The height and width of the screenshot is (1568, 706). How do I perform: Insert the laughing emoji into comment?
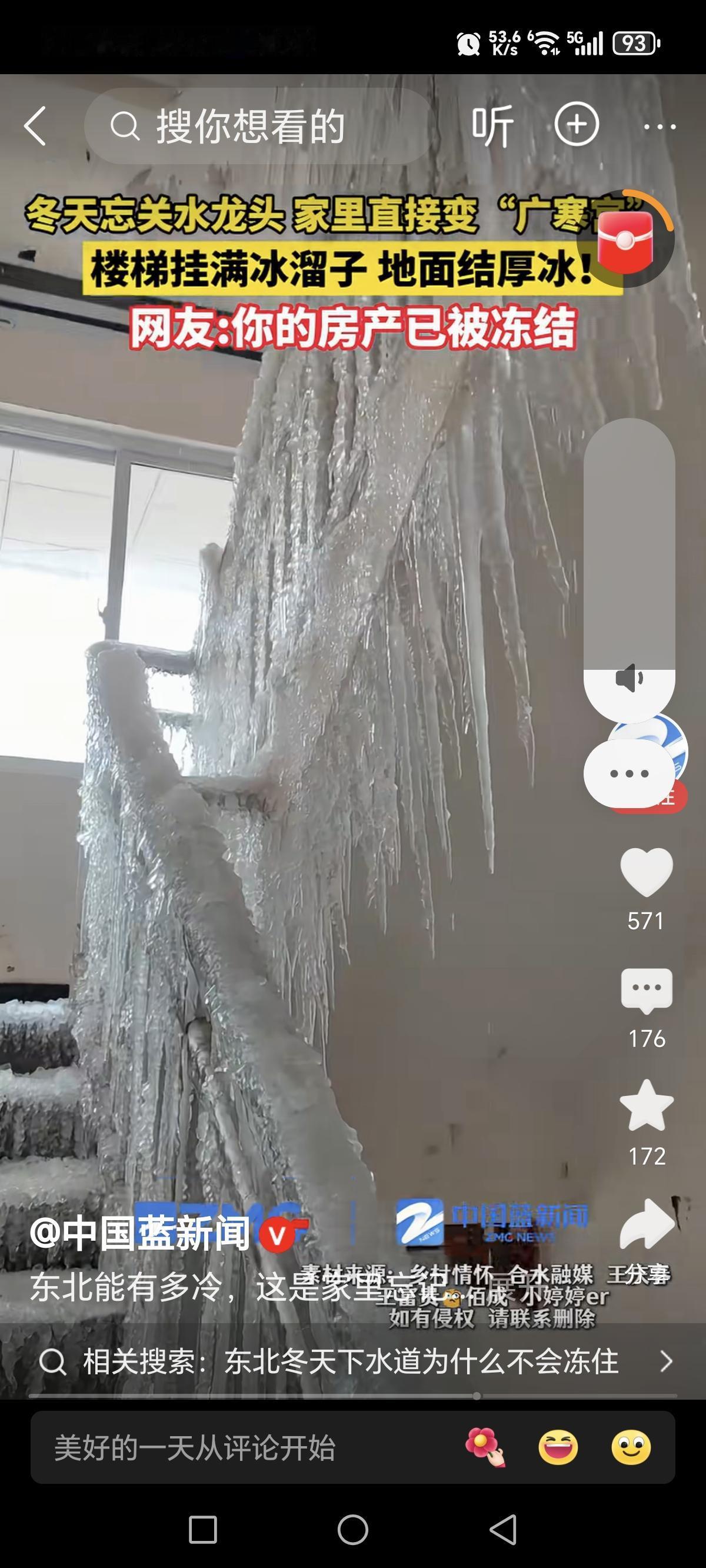click(x=561, y=1446)
